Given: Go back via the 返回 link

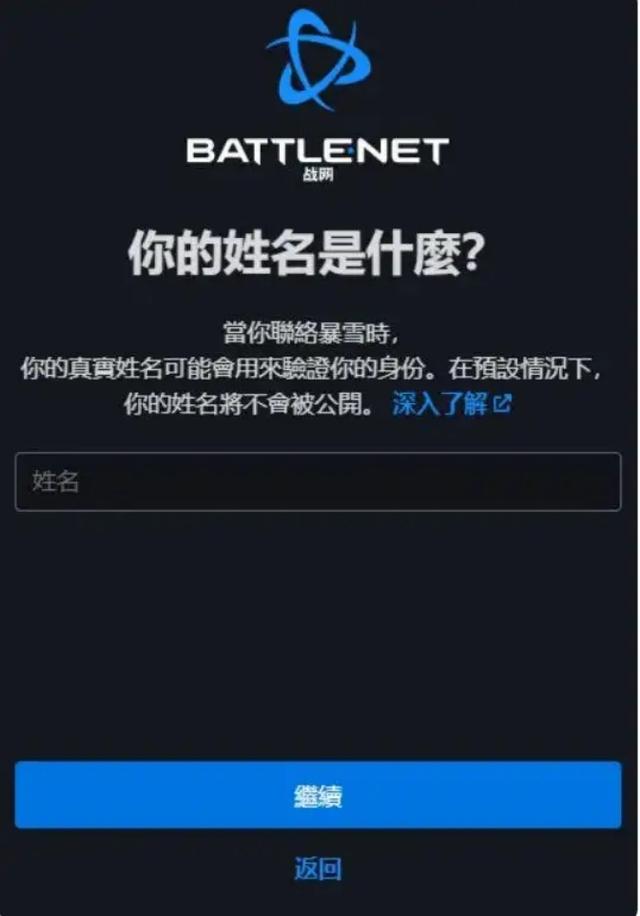Looking at the screenshot, I should pos(318,868).
